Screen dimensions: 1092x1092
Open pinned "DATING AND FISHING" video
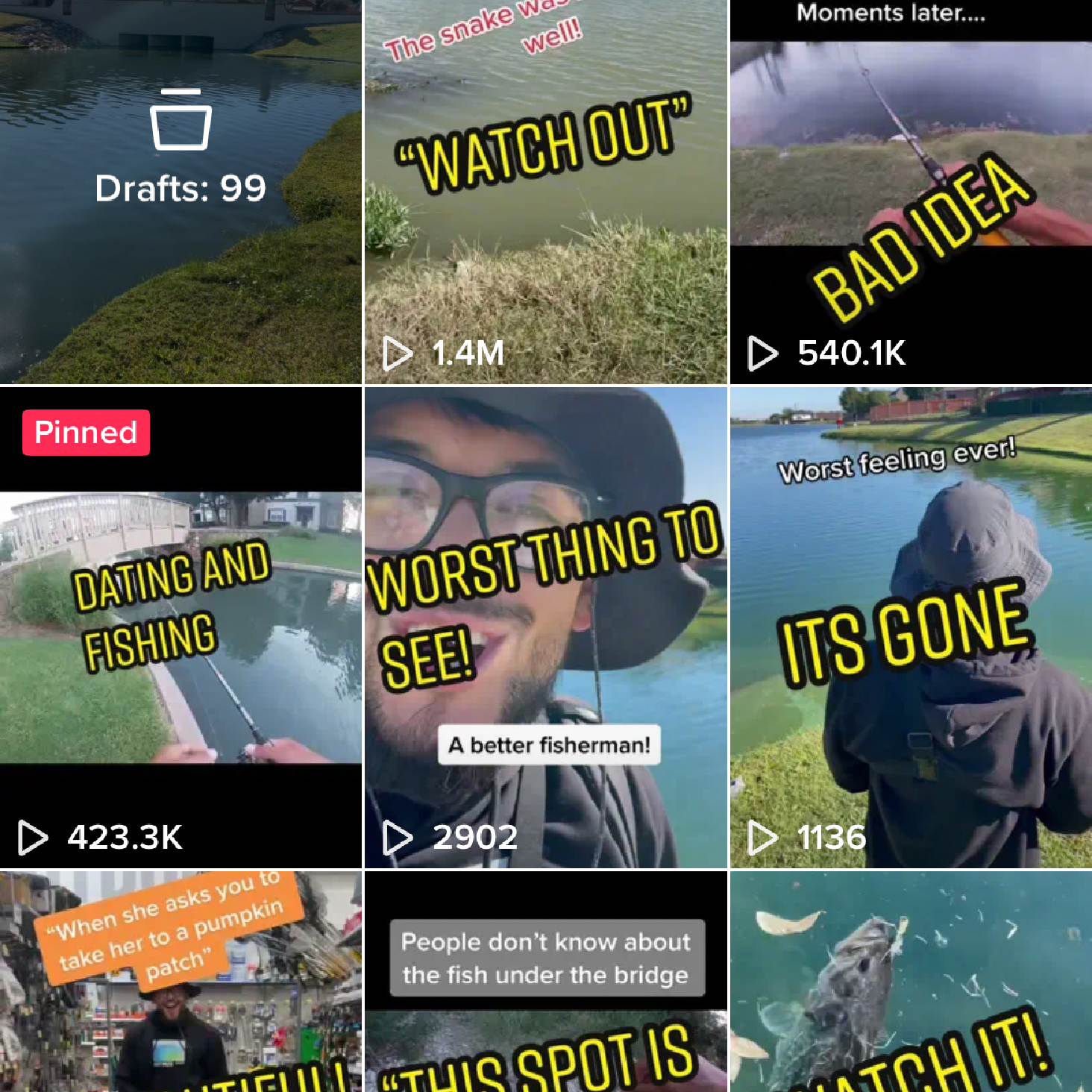[181, 627]
